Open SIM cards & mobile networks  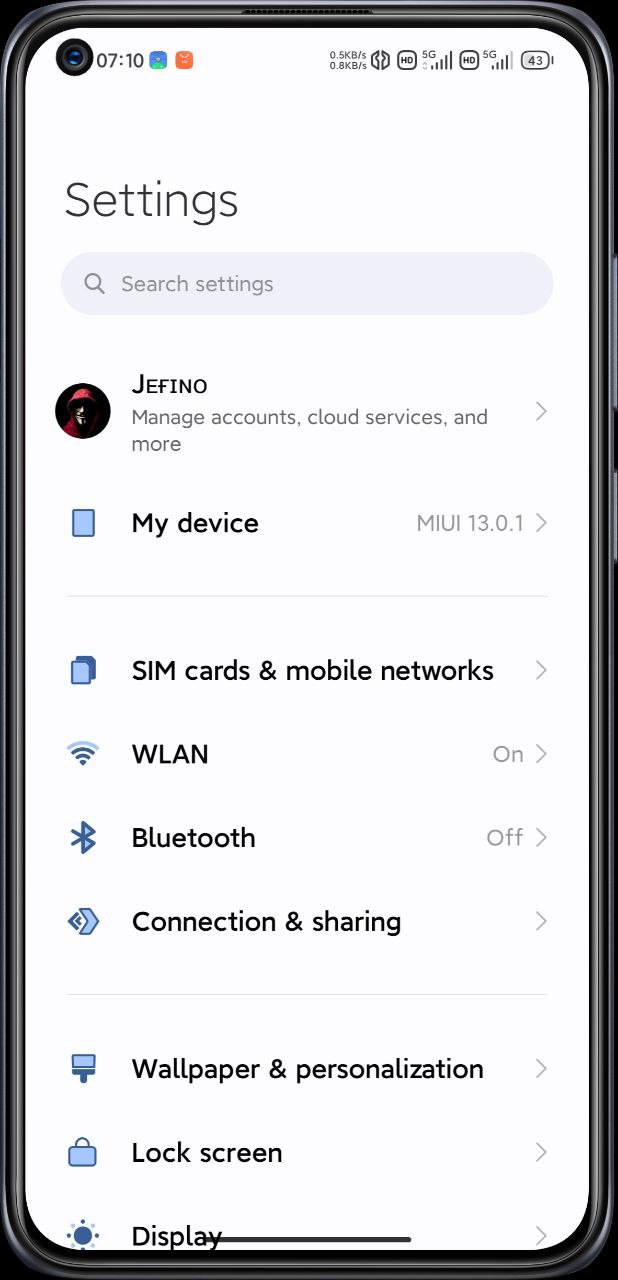307,670
